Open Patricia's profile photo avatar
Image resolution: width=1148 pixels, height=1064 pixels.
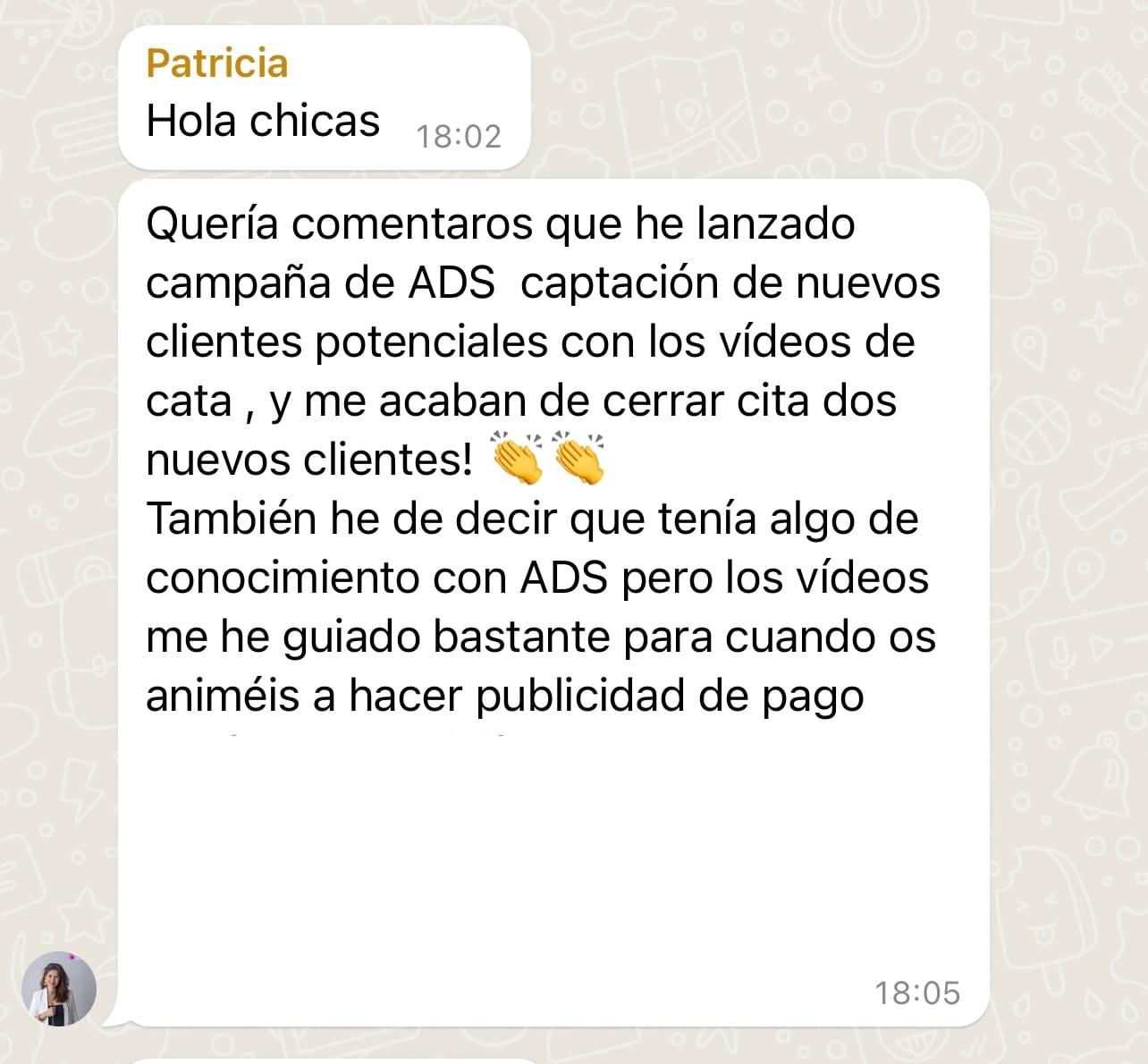point(59,988)
